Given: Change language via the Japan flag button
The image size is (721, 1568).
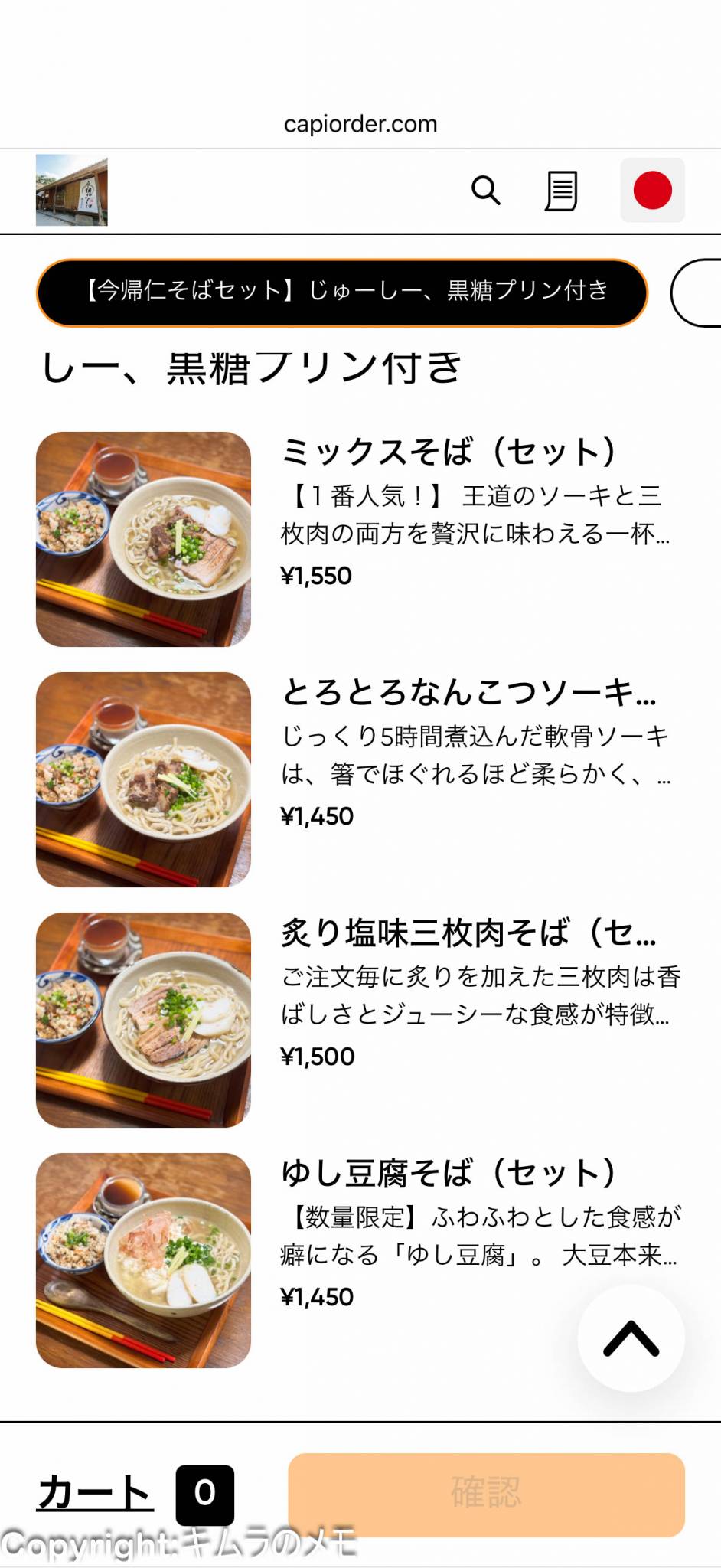Looking at the screenshot, I should (652, 191).
